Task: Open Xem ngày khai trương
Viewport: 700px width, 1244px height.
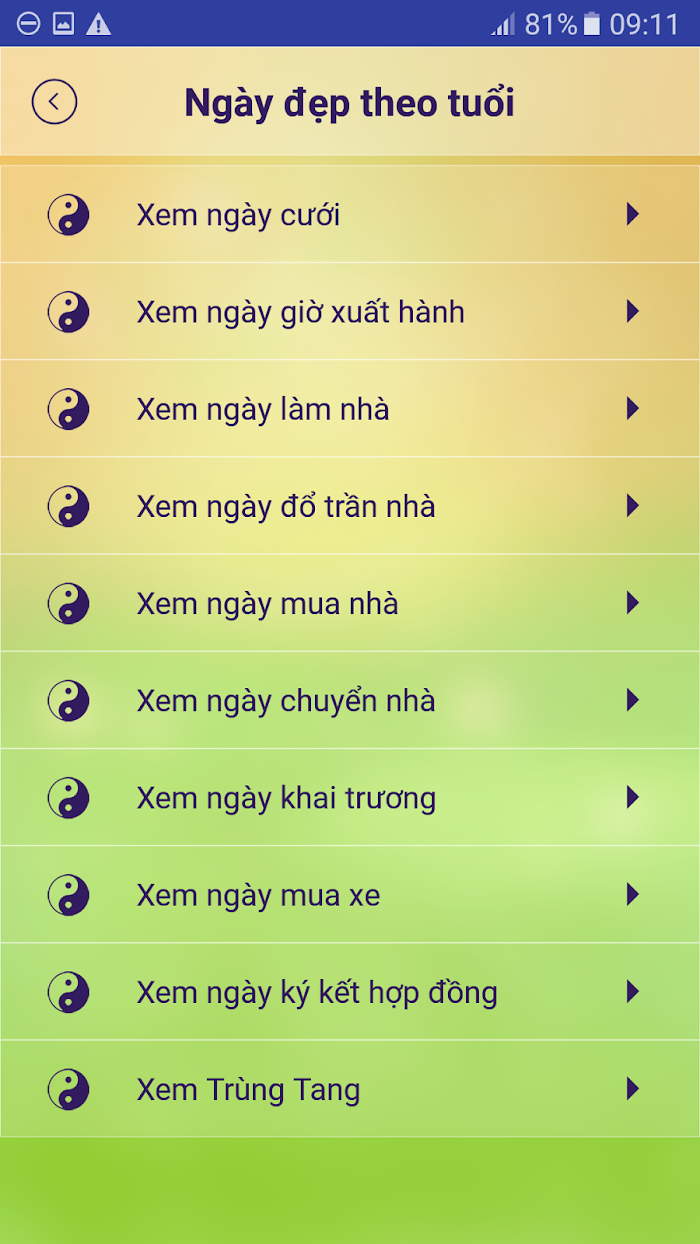Action: point(350,797)
